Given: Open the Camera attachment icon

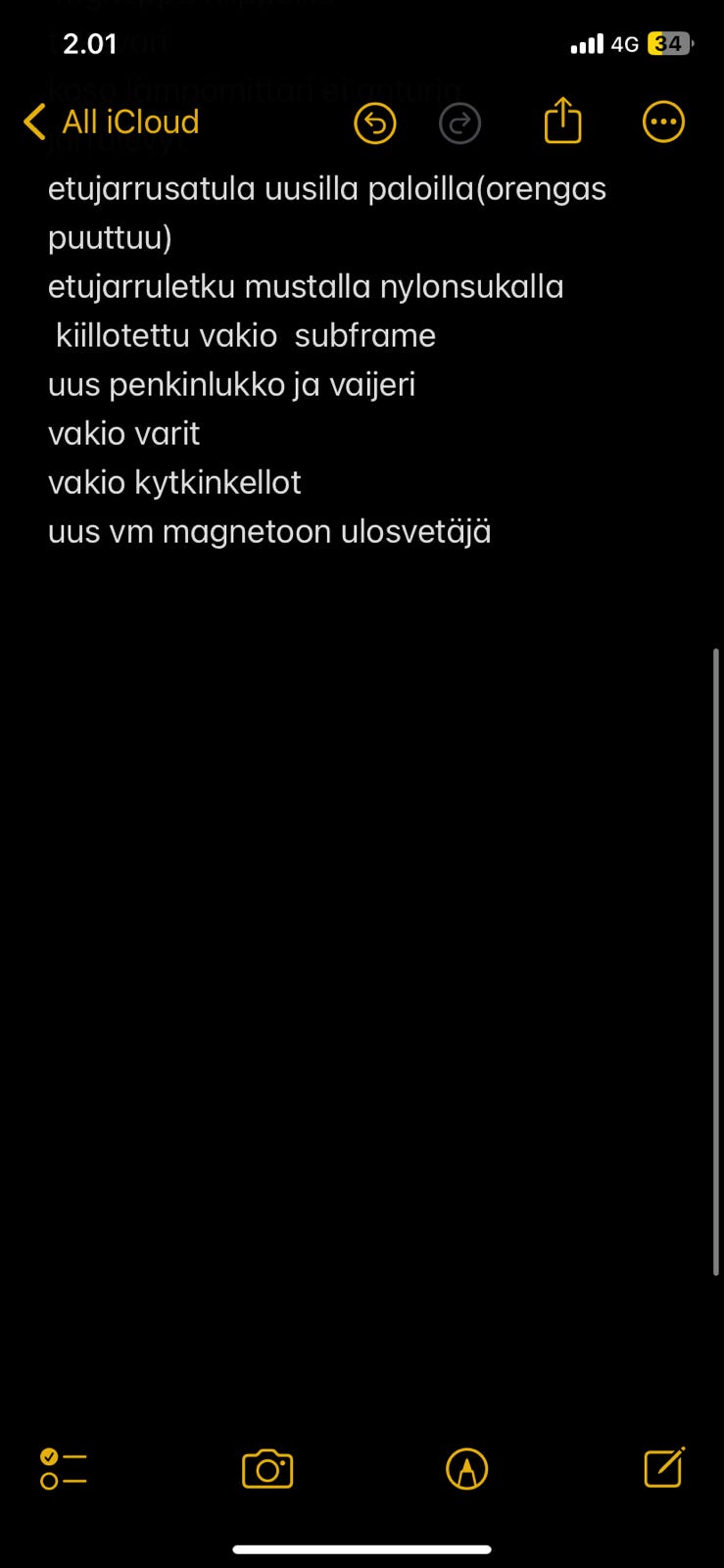Looking at the screenshot, I should [267, 1467].
